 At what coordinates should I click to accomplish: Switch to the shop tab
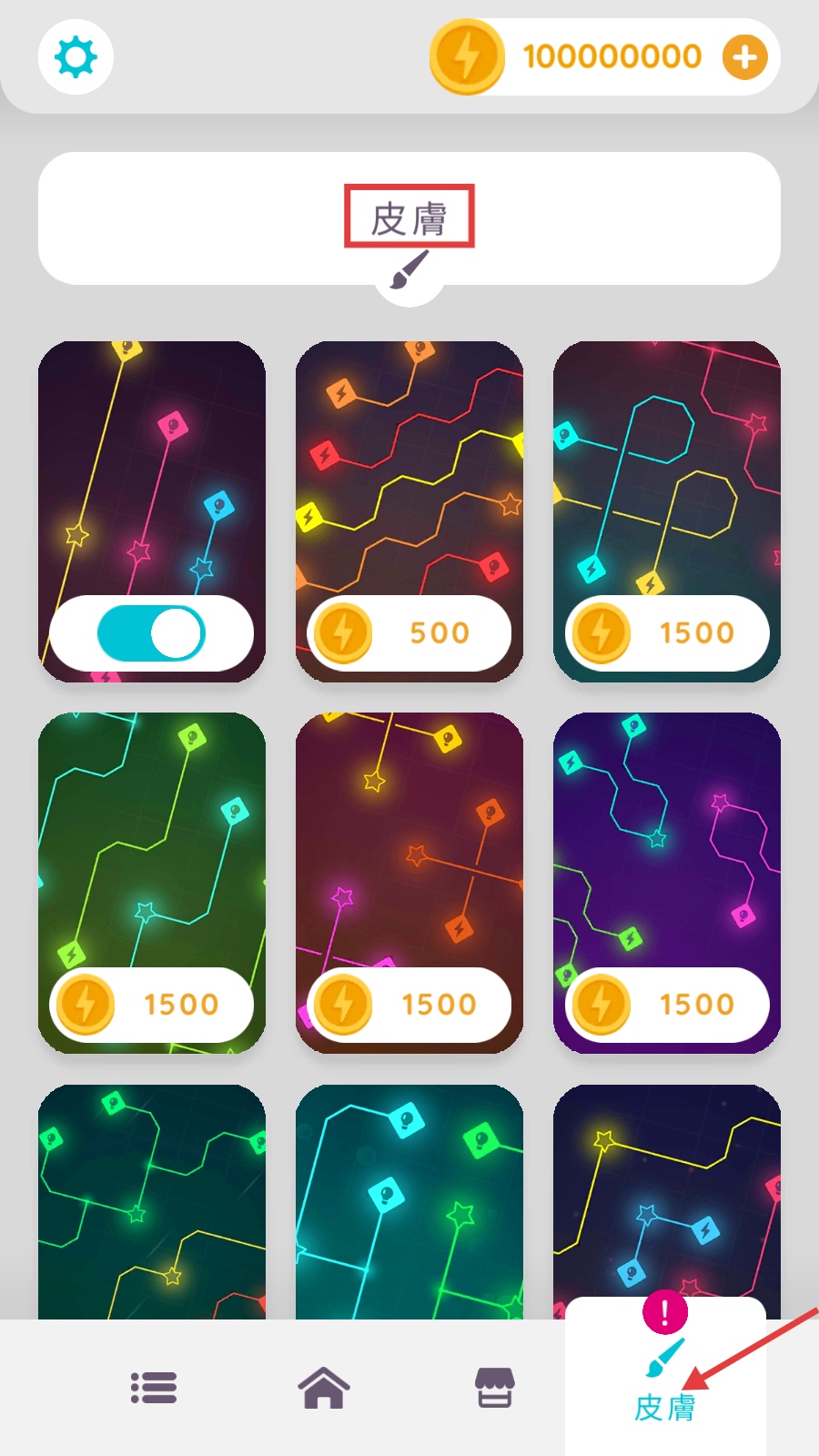(495, 1388)
